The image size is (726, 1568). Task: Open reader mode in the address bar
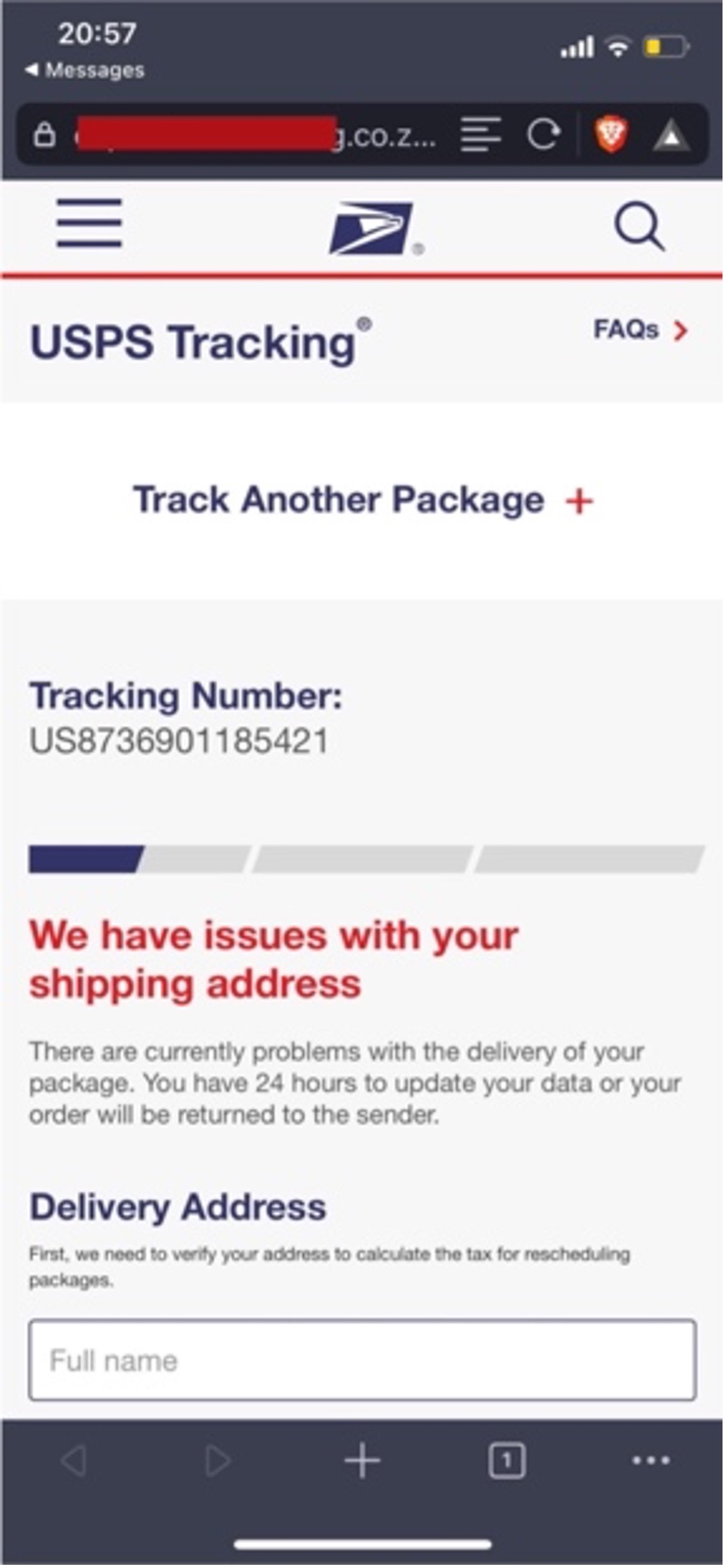point(481,135)
